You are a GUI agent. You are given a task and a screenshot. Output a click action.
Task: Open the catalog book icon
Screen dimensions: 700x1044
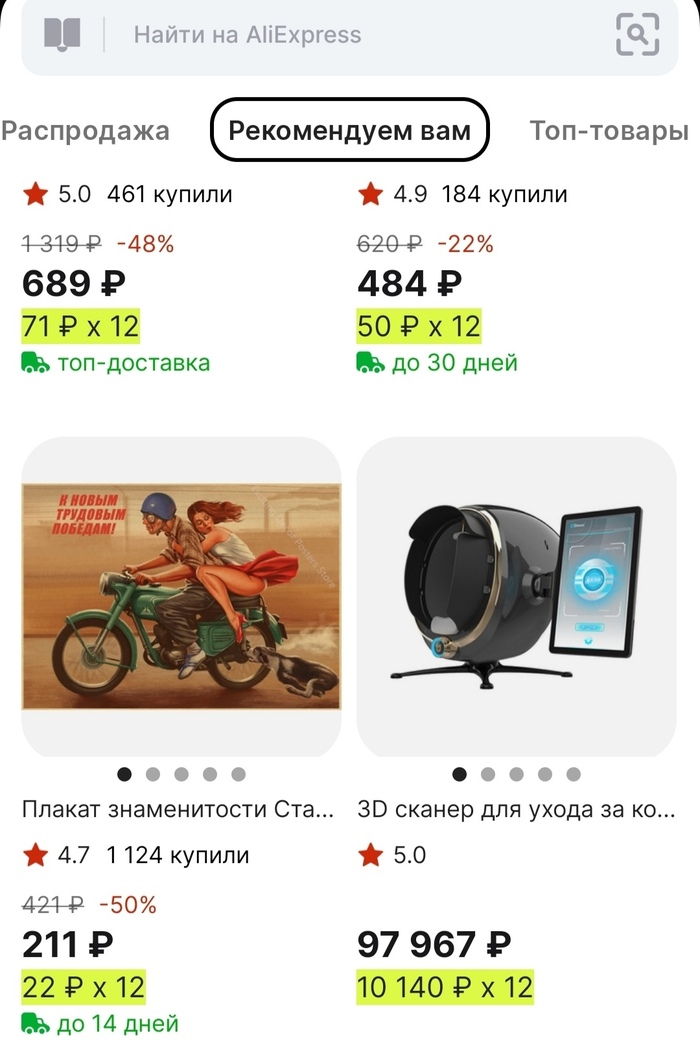click(62, 35)
